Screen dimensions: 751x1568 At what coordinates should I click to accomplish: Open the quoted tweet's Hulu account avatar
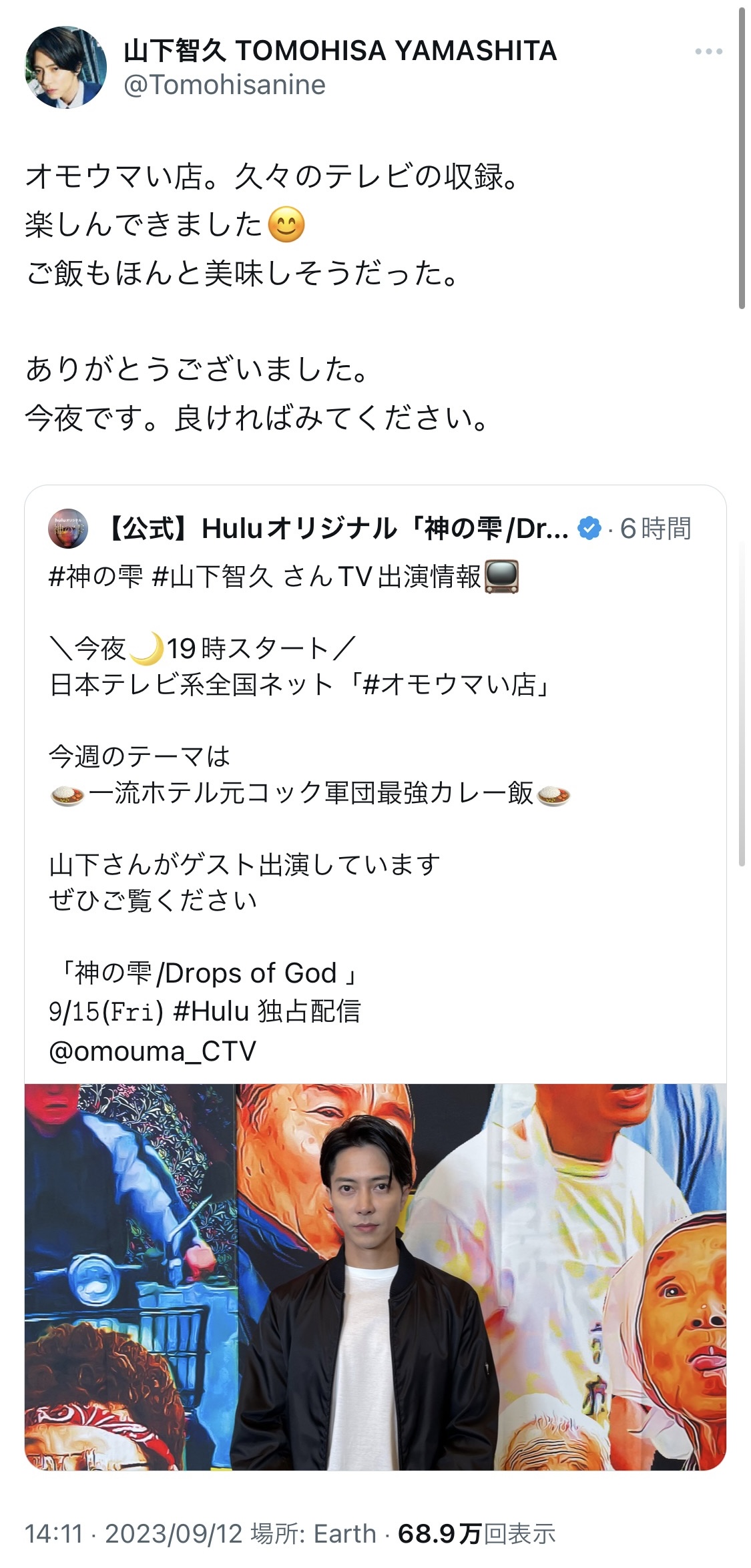[68, 529]
